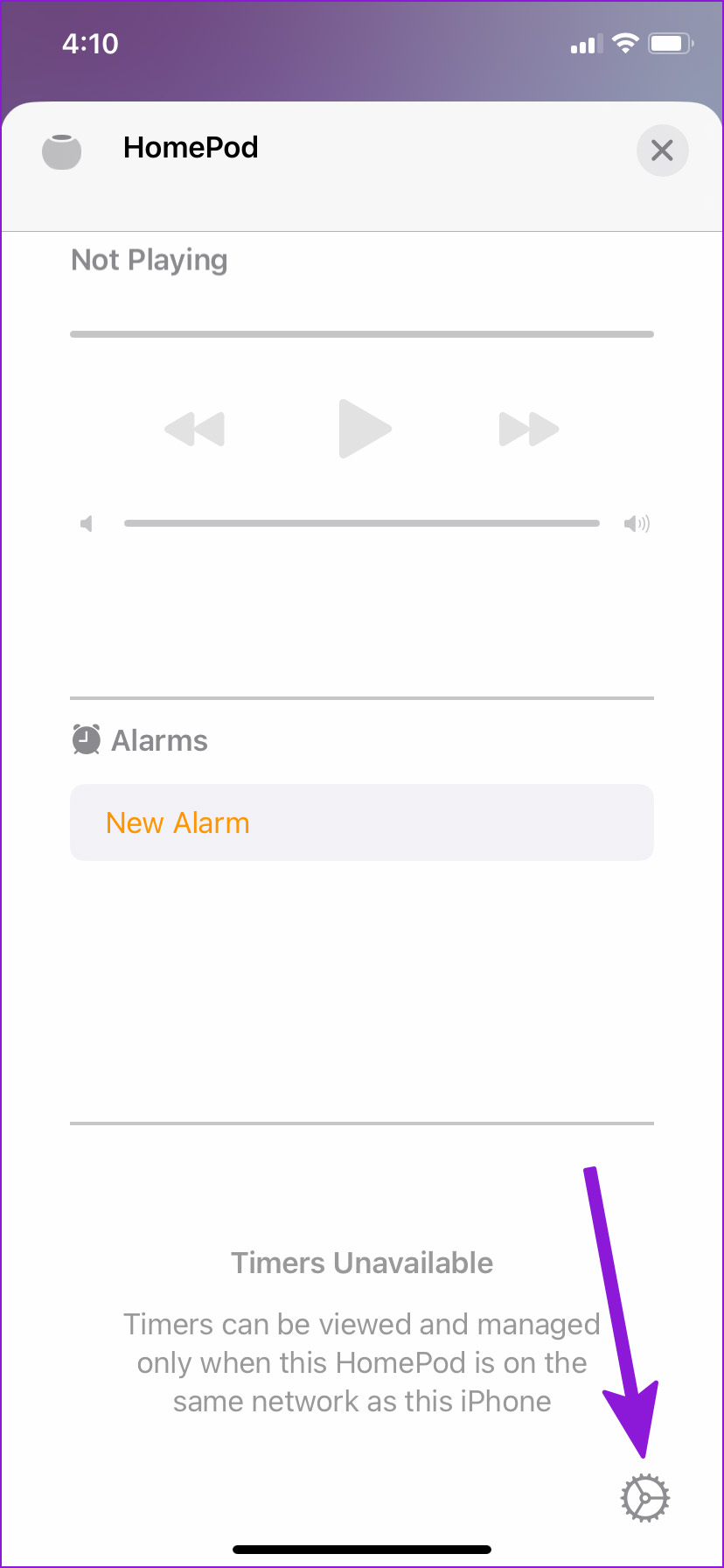Tap the play button
724x1568 pixels.
pos(365,429)
